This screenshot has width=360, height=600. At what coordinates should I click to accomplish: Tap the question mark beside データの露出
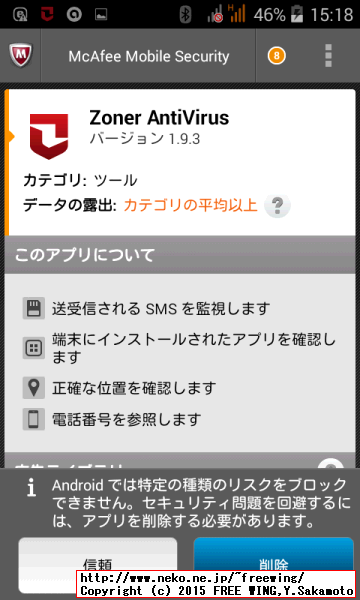(x=277, y=206)
